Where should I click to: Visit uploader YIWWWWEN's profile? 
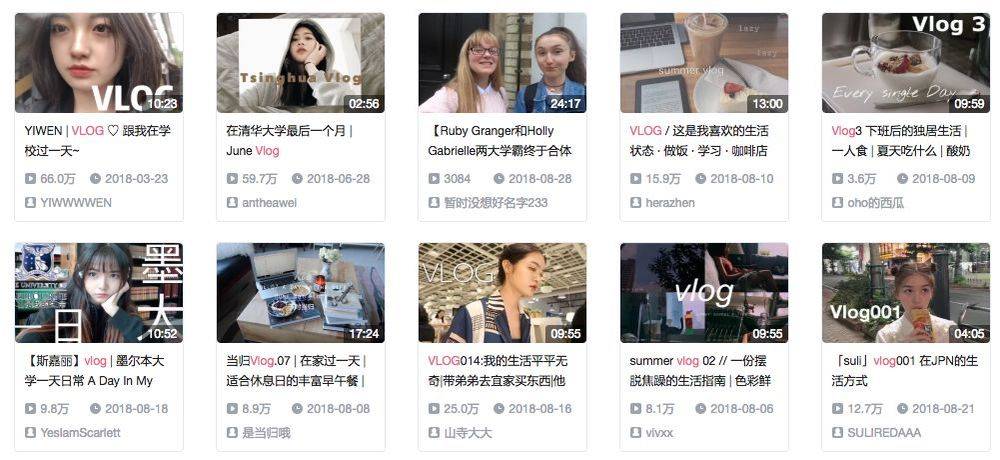75,202
